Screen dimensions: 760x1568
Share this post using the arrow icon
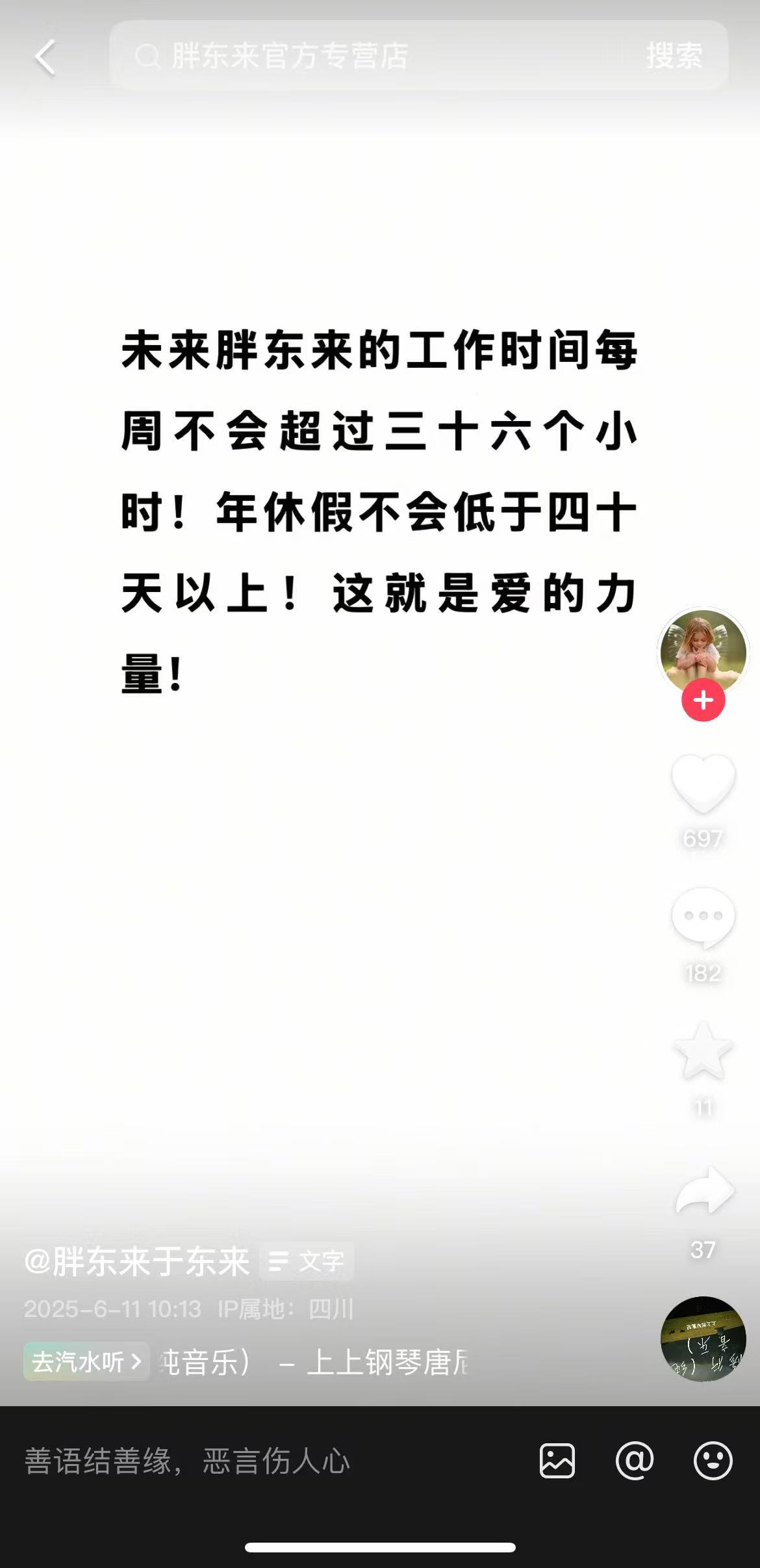(704, 1190)
